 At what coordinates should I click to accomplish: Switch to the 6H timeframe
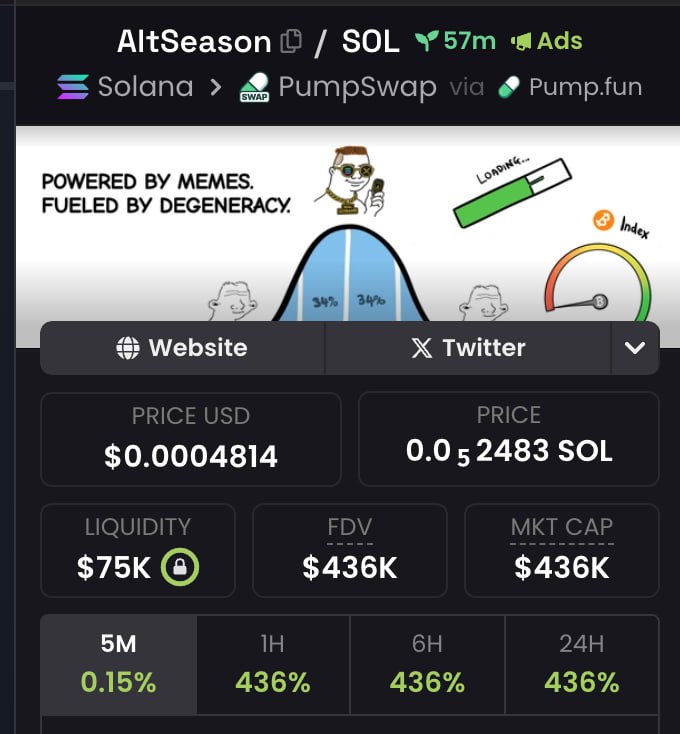(x=427, y=664)
